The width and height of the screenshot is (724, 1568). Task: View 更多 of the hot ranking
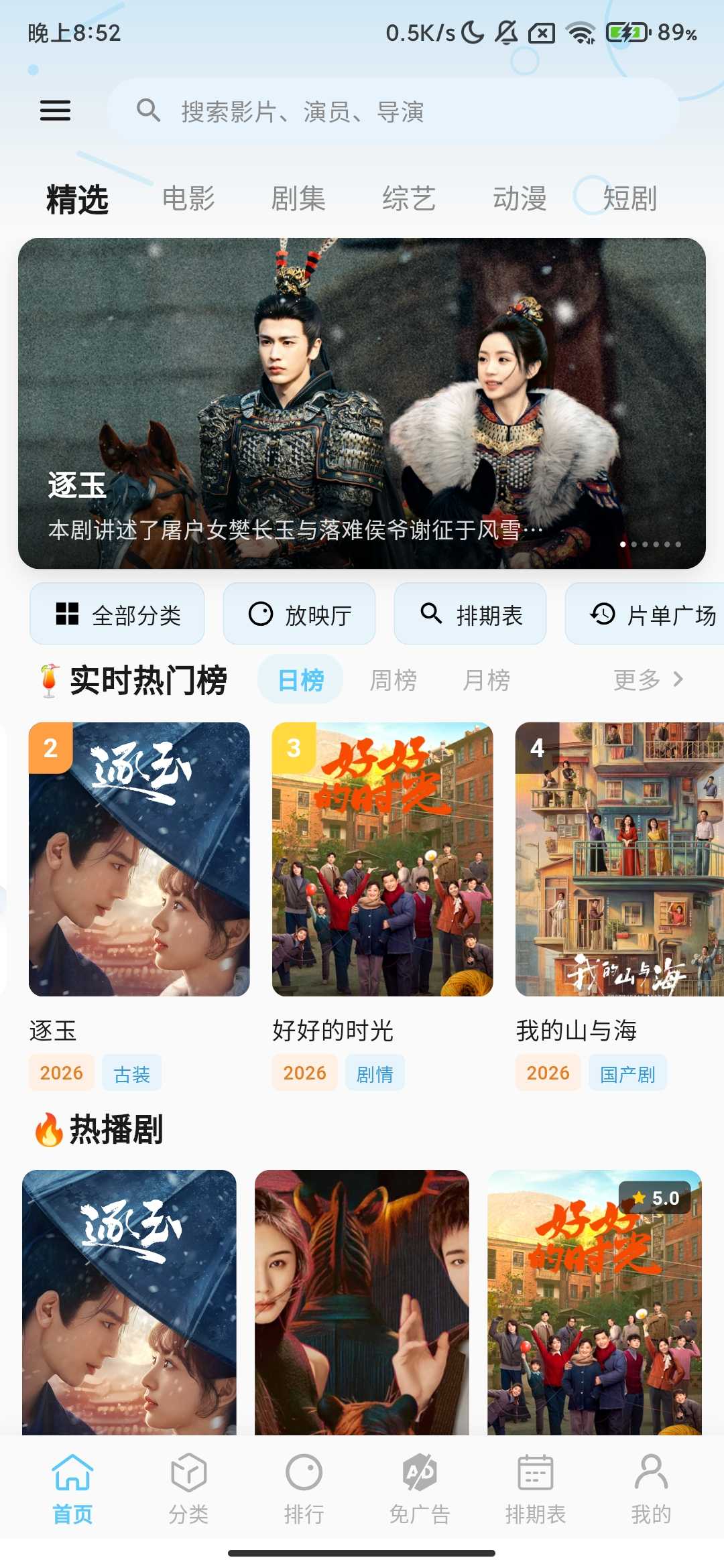[648, 680]
